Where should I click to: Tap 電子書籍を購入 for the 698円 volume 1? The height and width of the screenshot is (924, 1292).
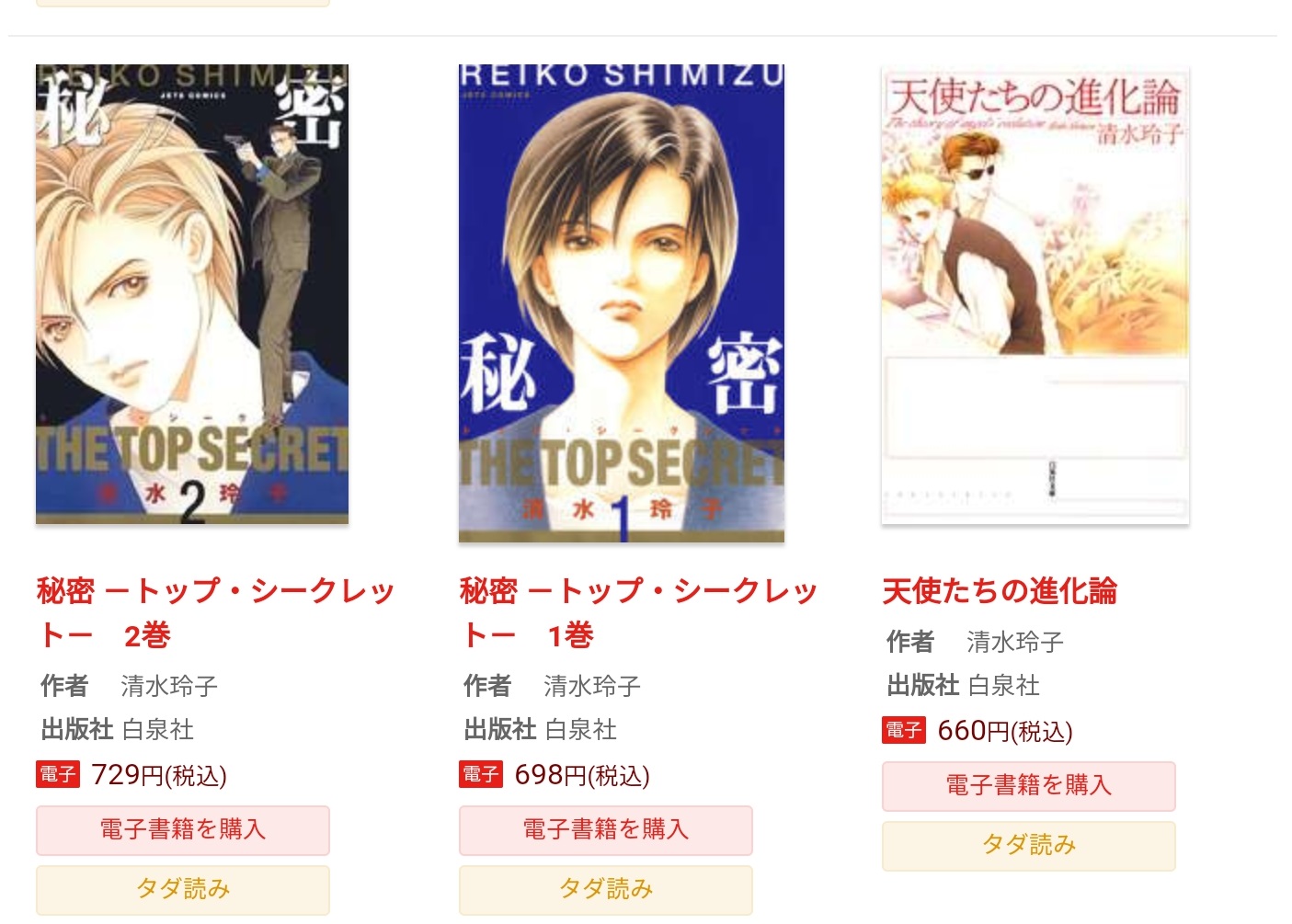pos(605,829)
